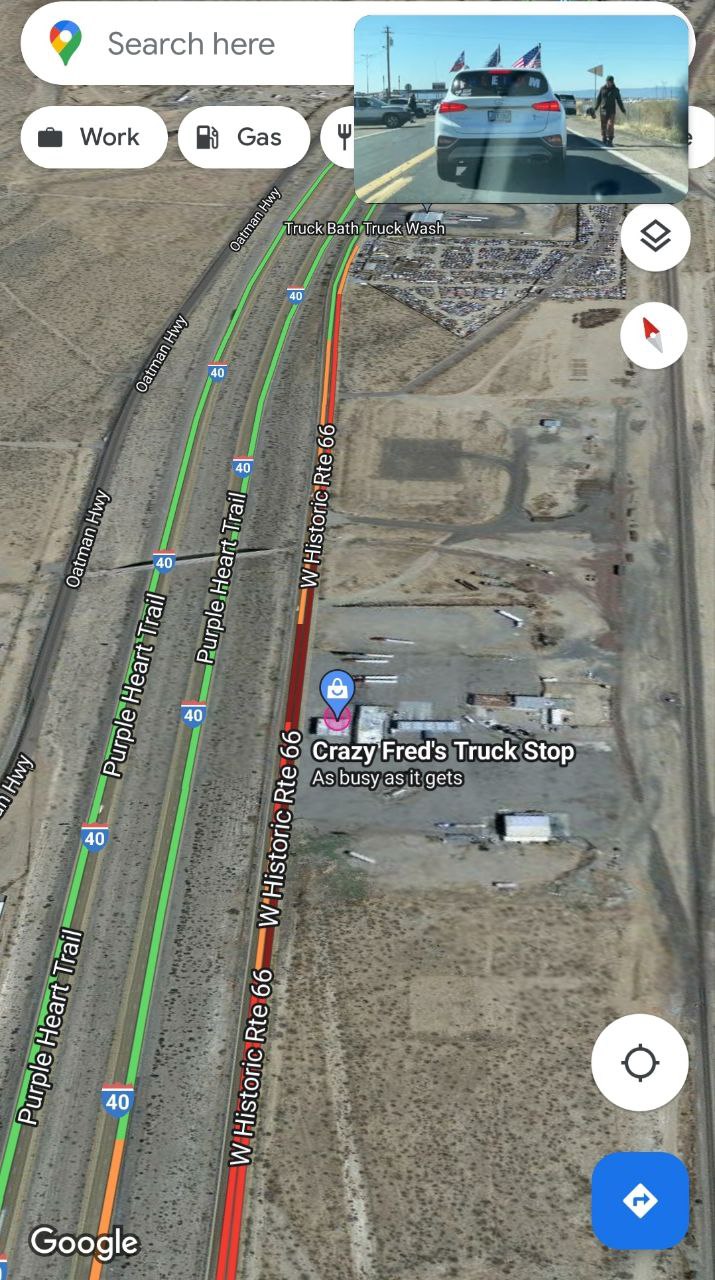Viewport: 715px width, 1280px height.
Task: Open the map layers selector
Action: coord(655,237)
